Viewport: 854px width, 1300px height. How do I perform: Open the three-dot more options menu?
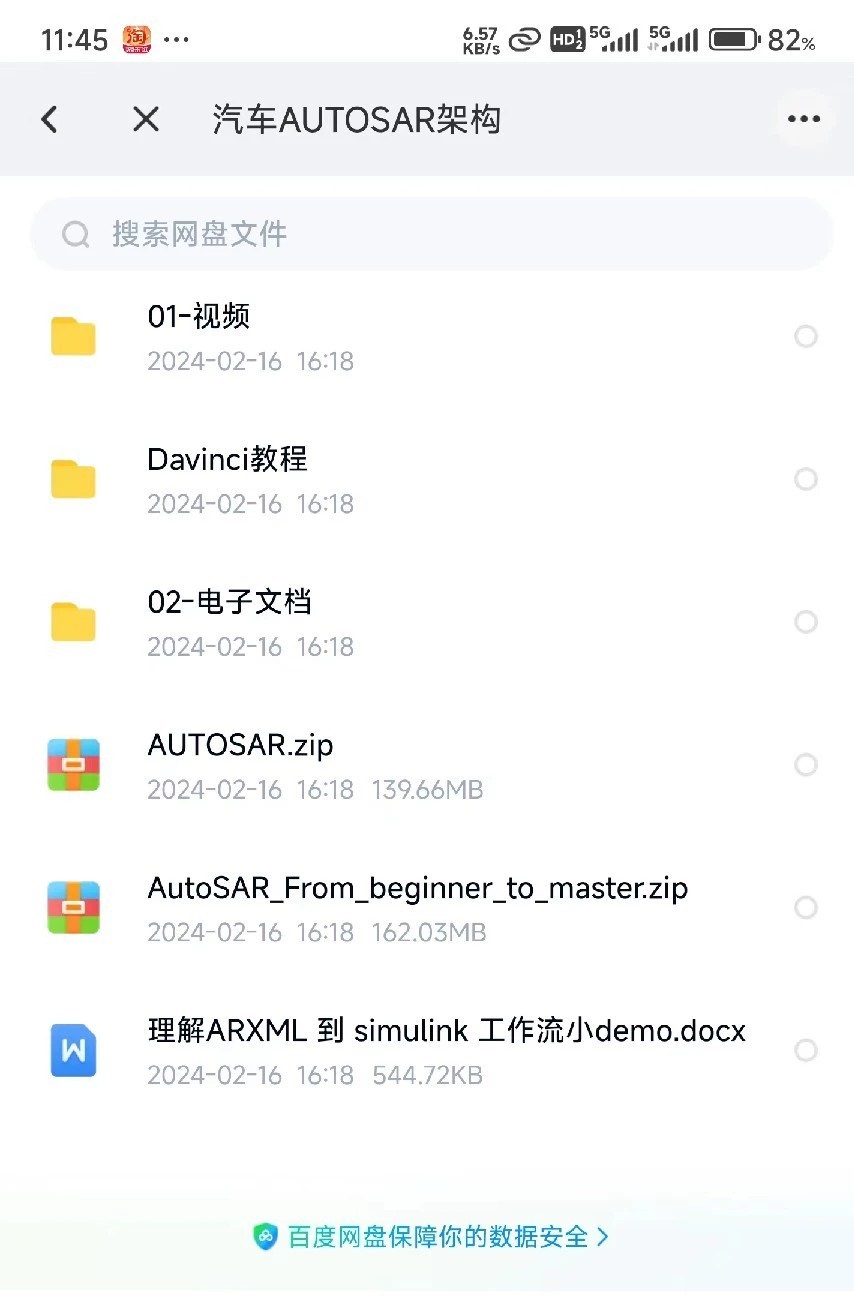tap(804, 118)
